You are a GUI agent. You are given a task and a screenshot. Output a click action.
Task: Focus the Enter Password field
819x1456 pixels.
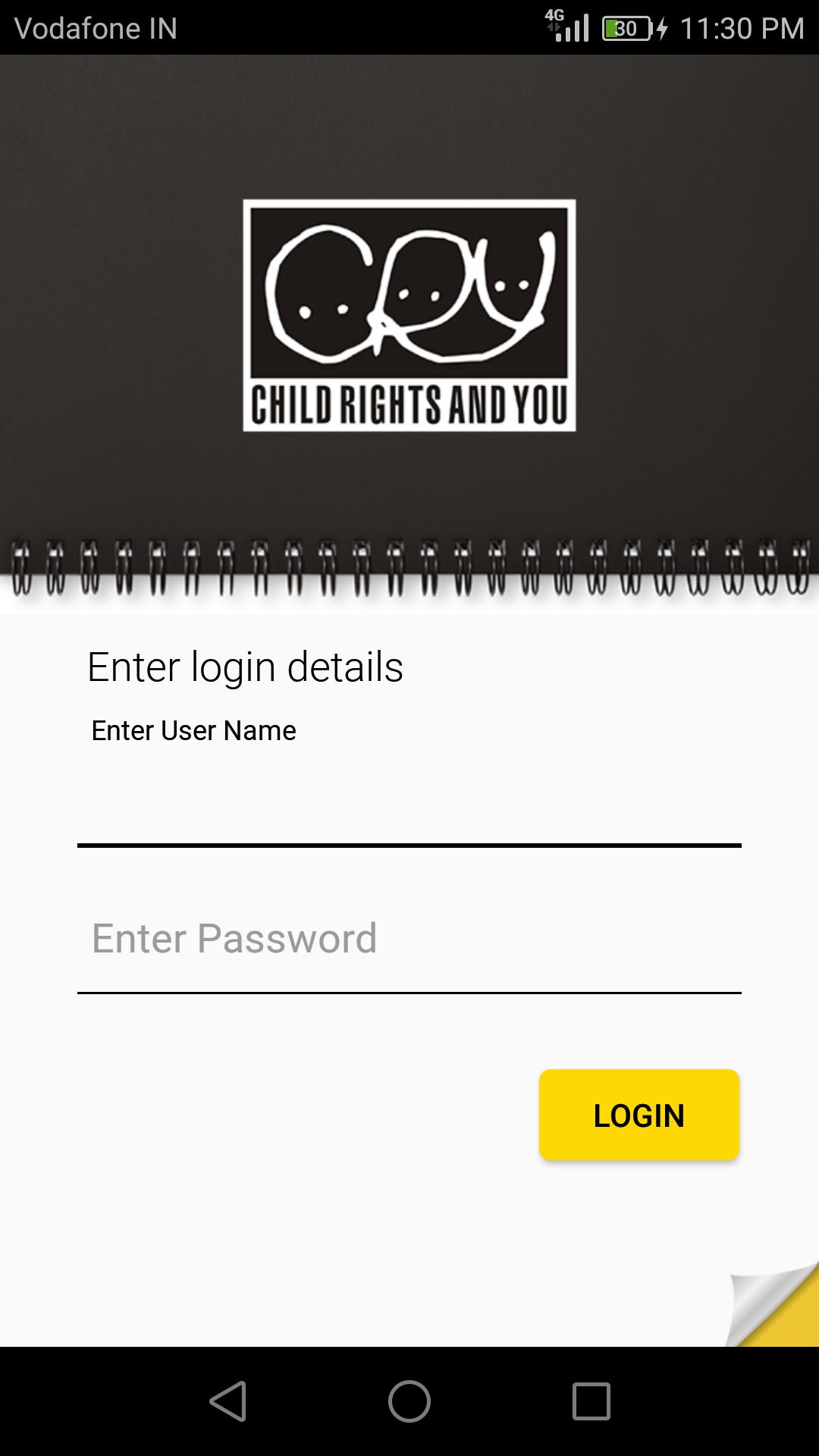[x=409, y=939]
